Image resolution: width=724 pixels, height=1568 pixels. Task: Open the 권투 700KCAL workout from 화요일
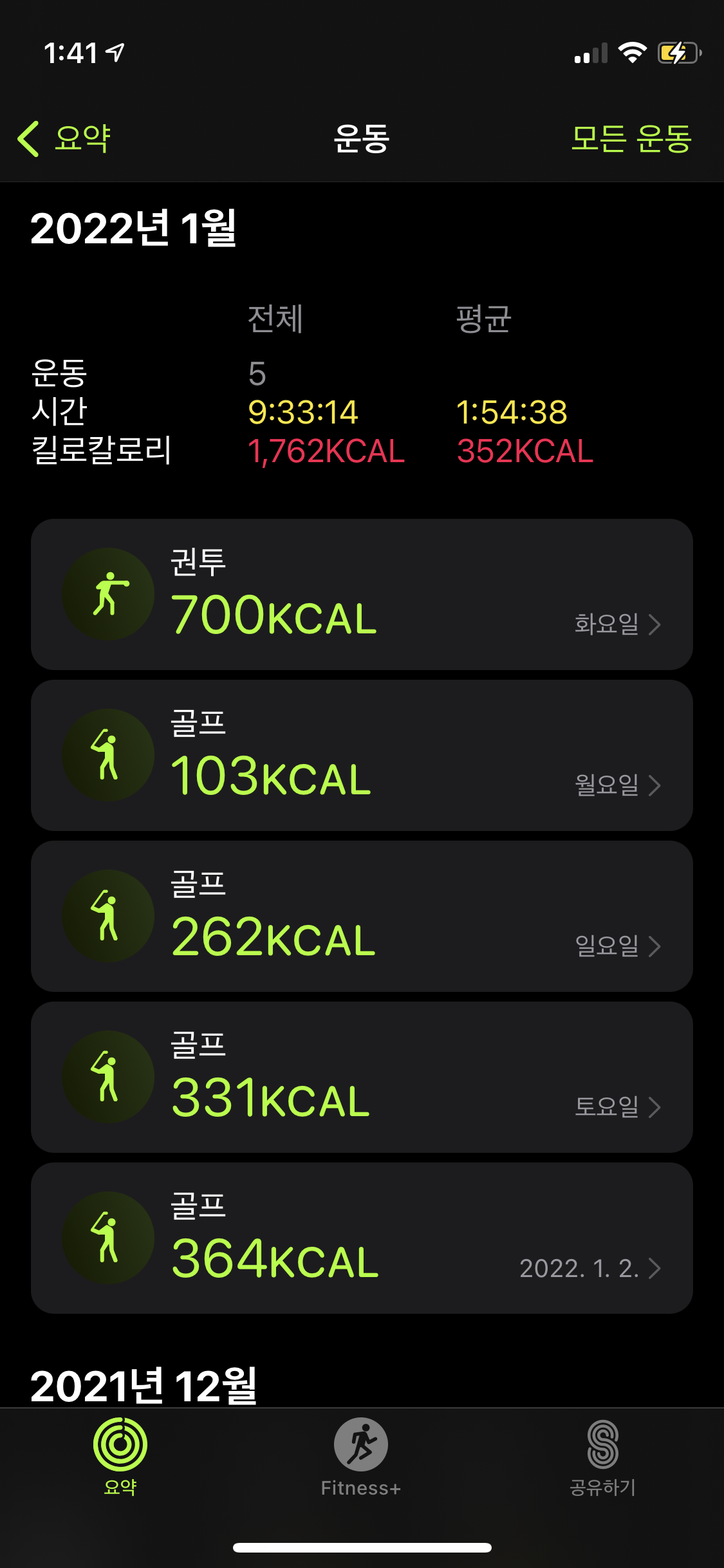click(362, 594)
